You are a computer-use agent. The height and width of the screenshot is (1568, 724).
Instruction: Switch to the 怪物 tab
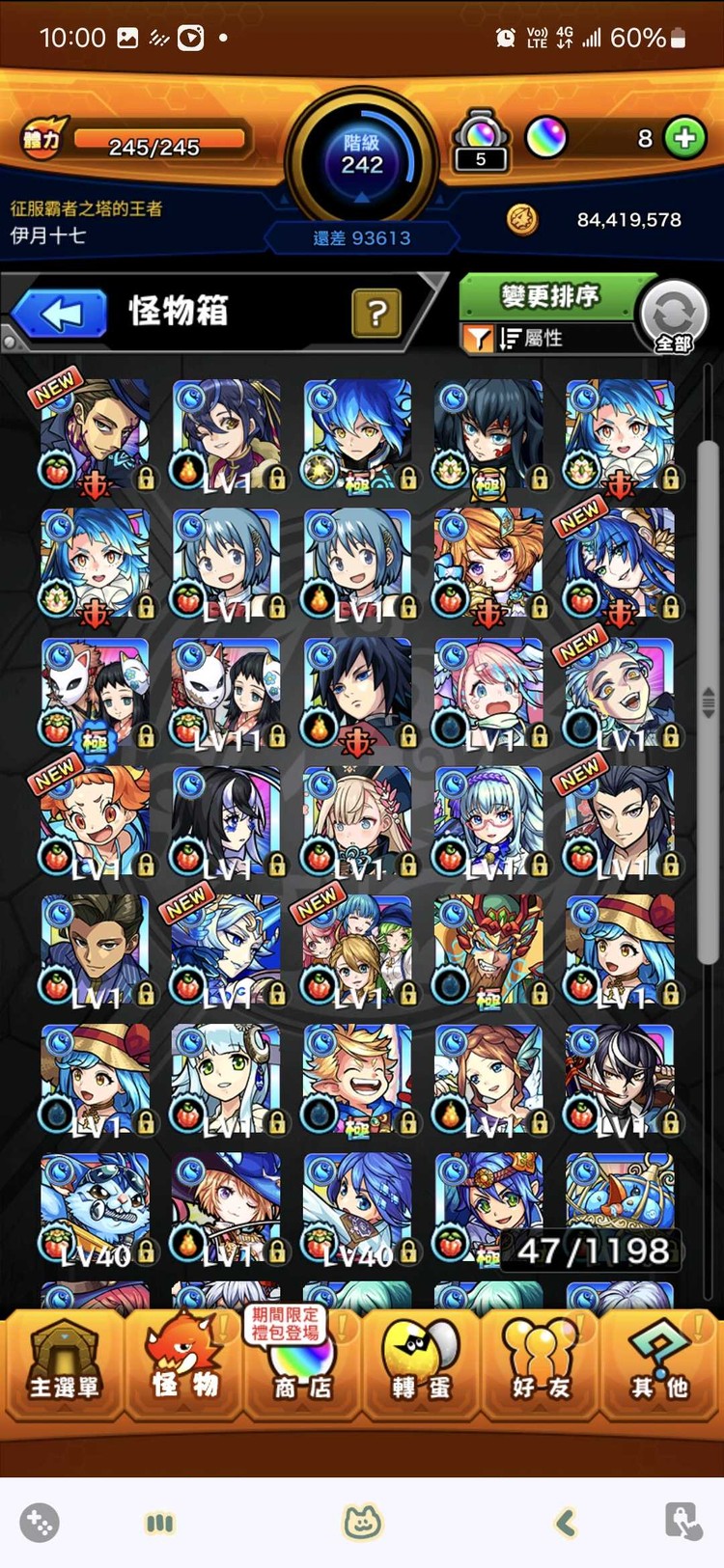point(183,1363)
